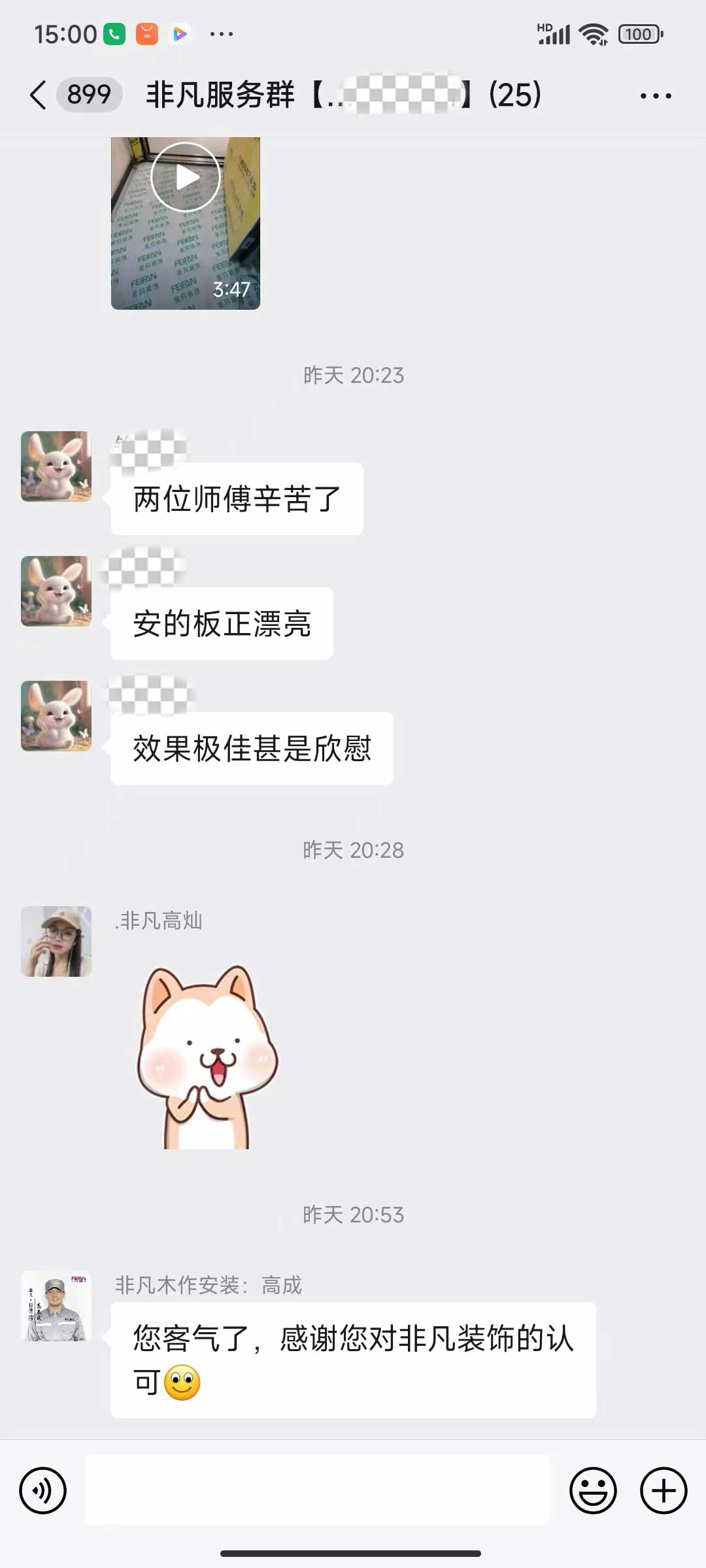Open 高成's profile avatar
The width and height of the screenshot is (706, 1568).
point(56,1307)
